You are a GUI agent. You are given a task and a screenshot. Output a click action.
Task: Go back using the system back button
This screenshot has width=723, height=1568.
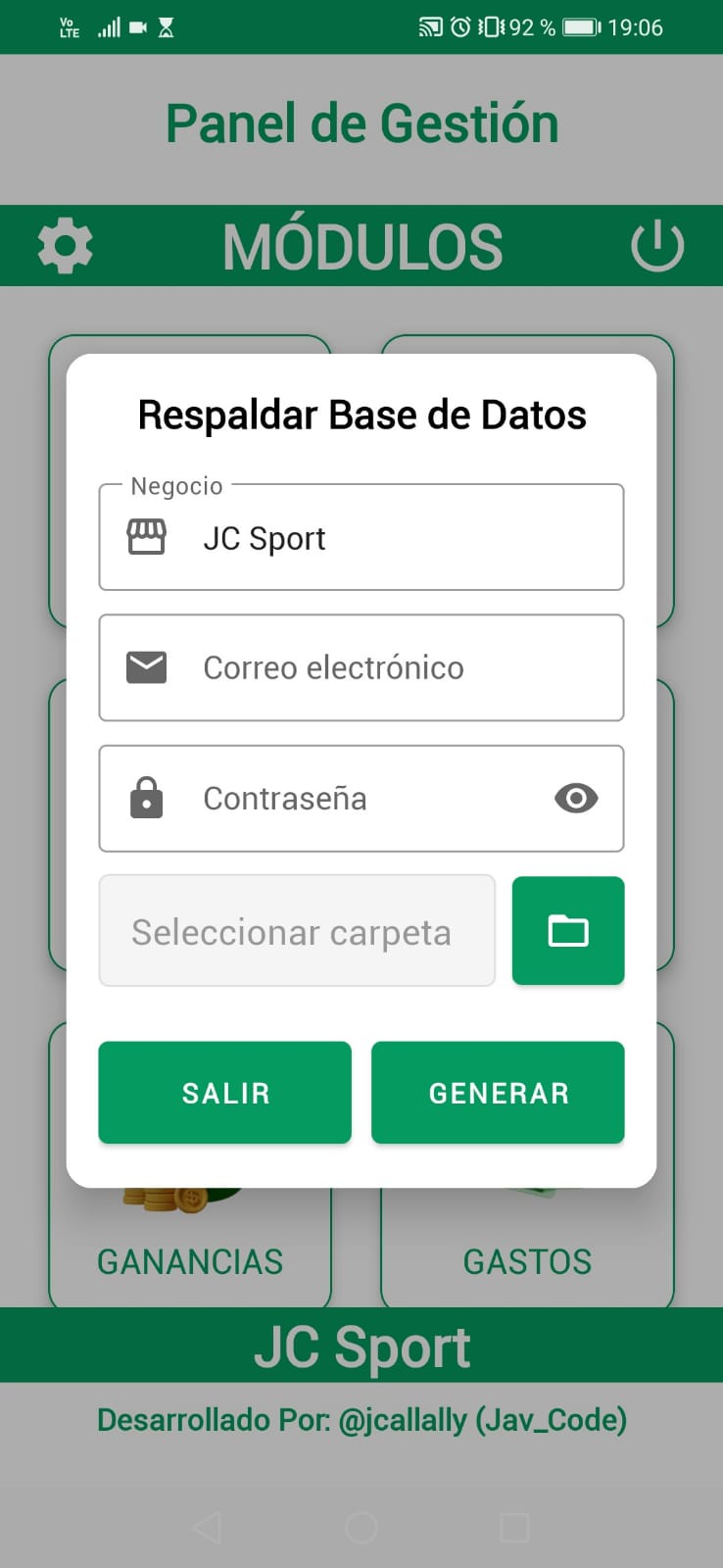pos(207,1527)
